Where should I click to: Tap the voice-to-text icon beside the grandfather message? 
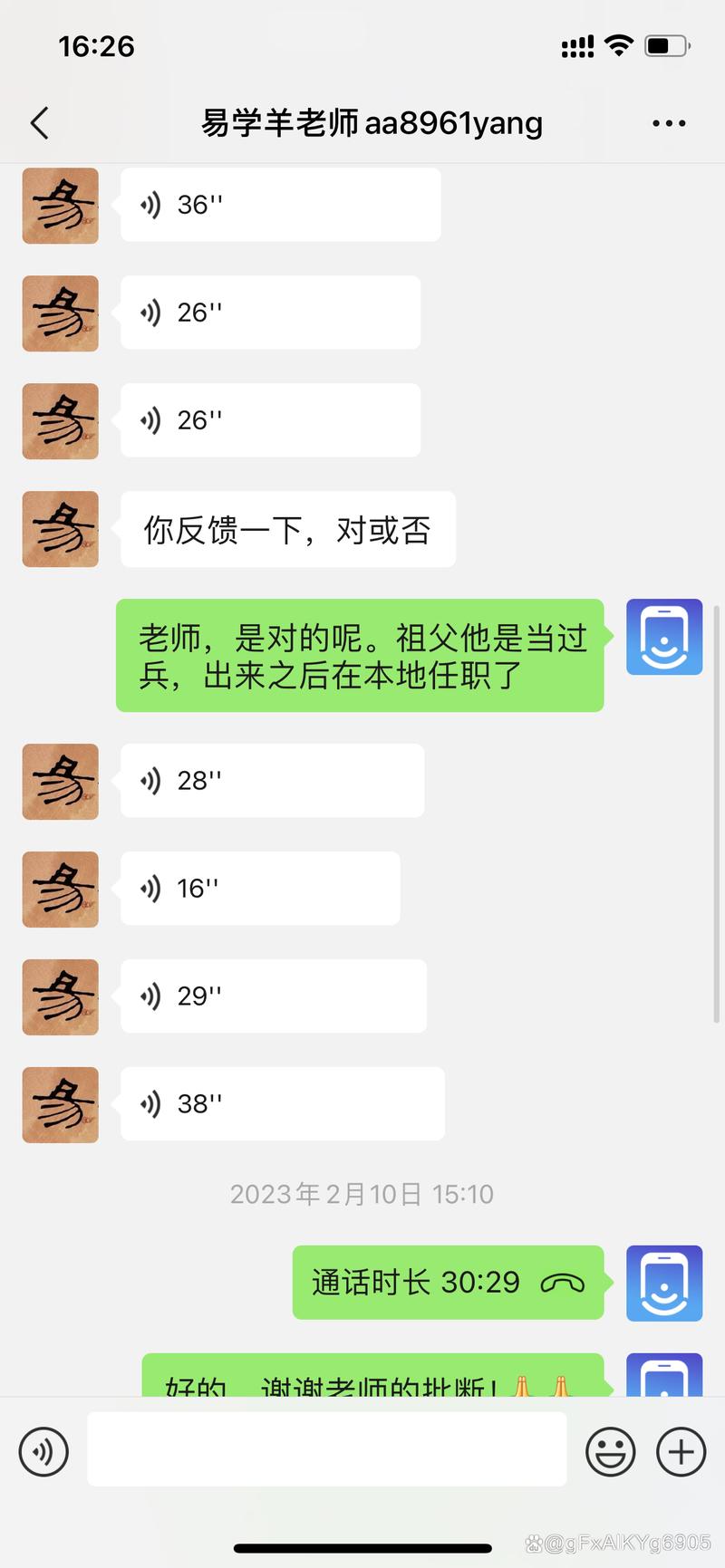663,637
